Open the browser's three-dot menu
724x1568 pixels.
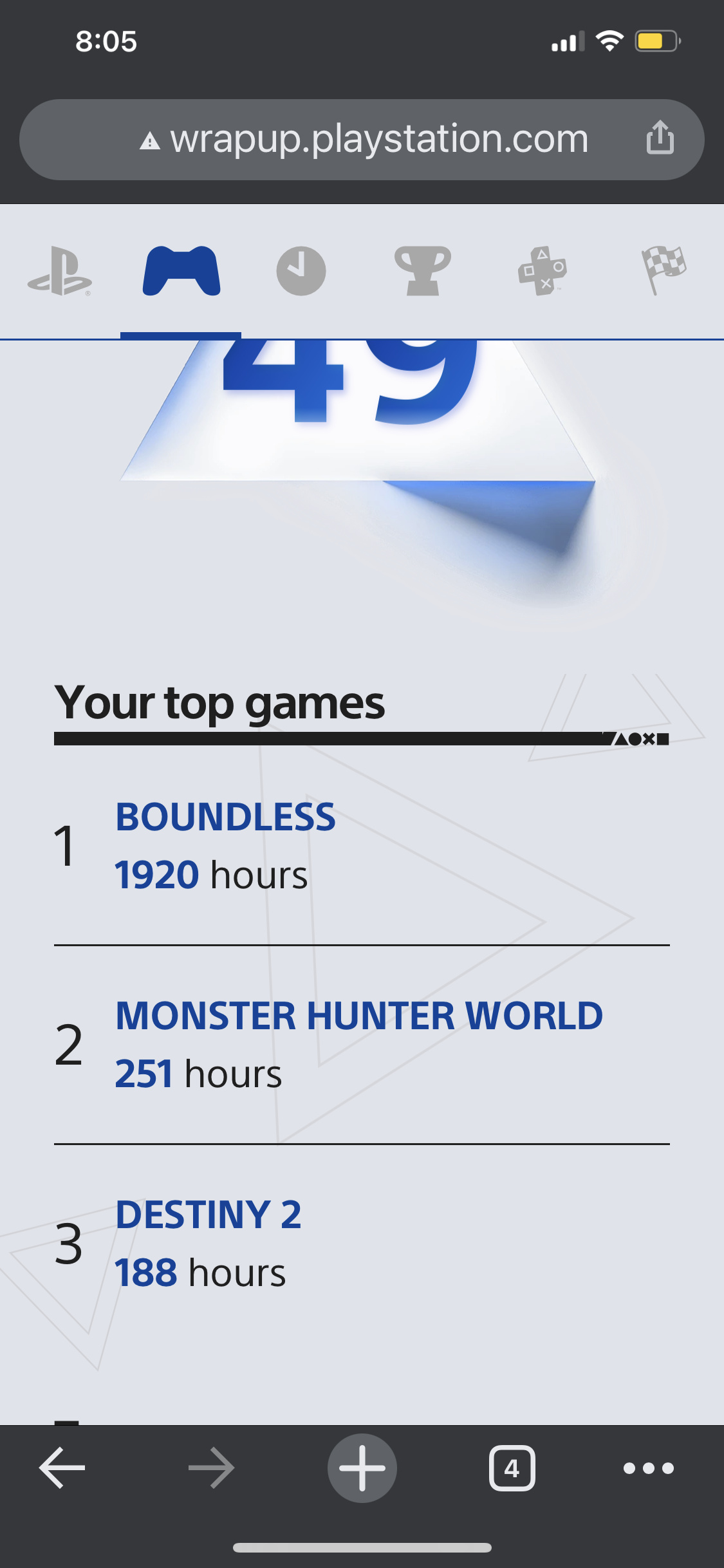tap(649, 1468)
